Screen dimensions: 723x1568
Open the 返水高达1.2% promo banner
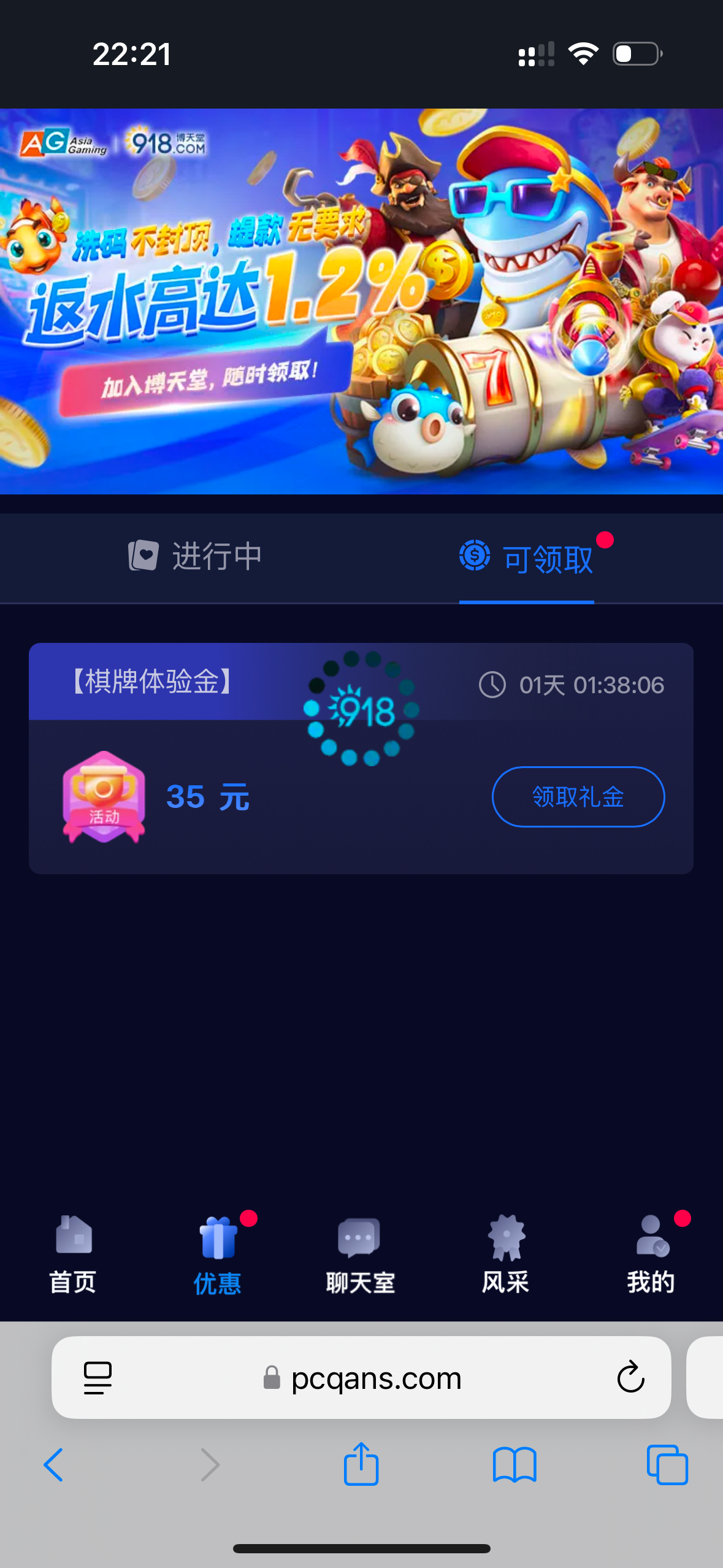pyautogui.click(x=361, y=301)
